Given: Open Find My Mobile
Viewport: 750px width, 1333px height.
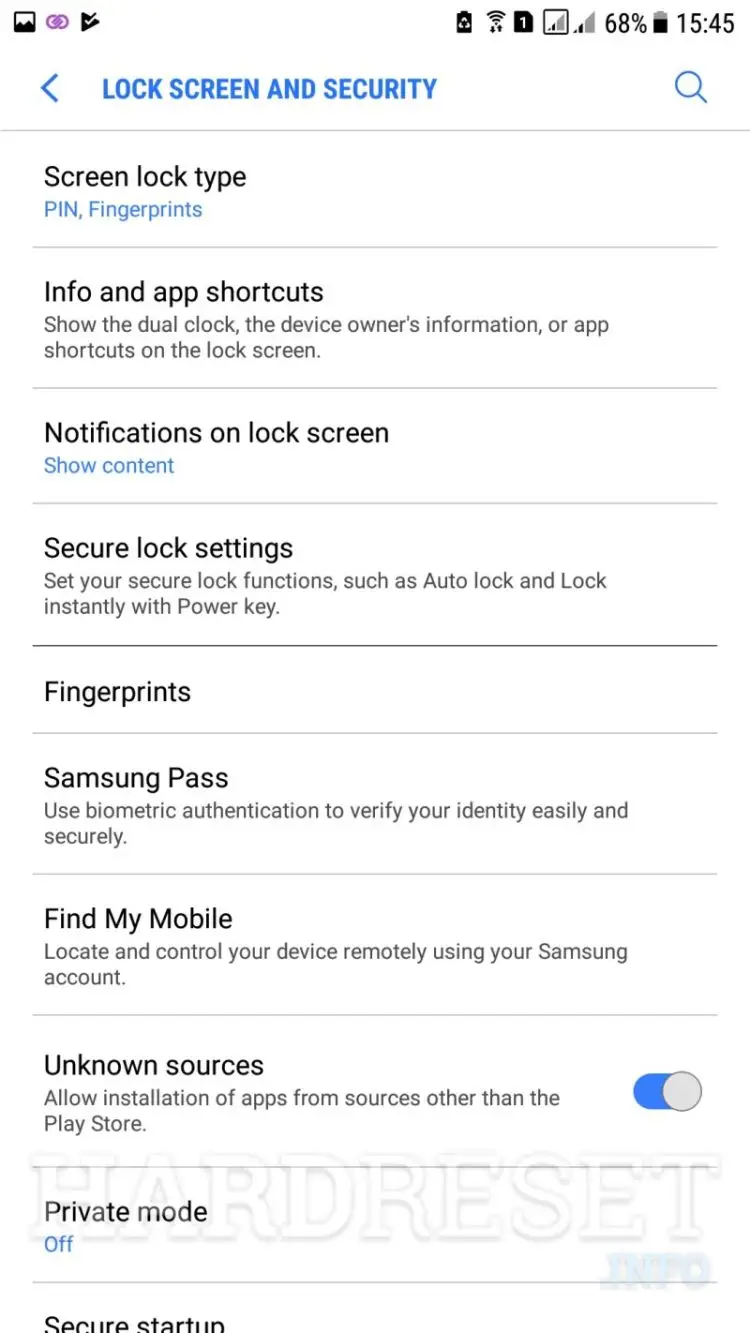Looking at the screenshot, I should (375, 945).
